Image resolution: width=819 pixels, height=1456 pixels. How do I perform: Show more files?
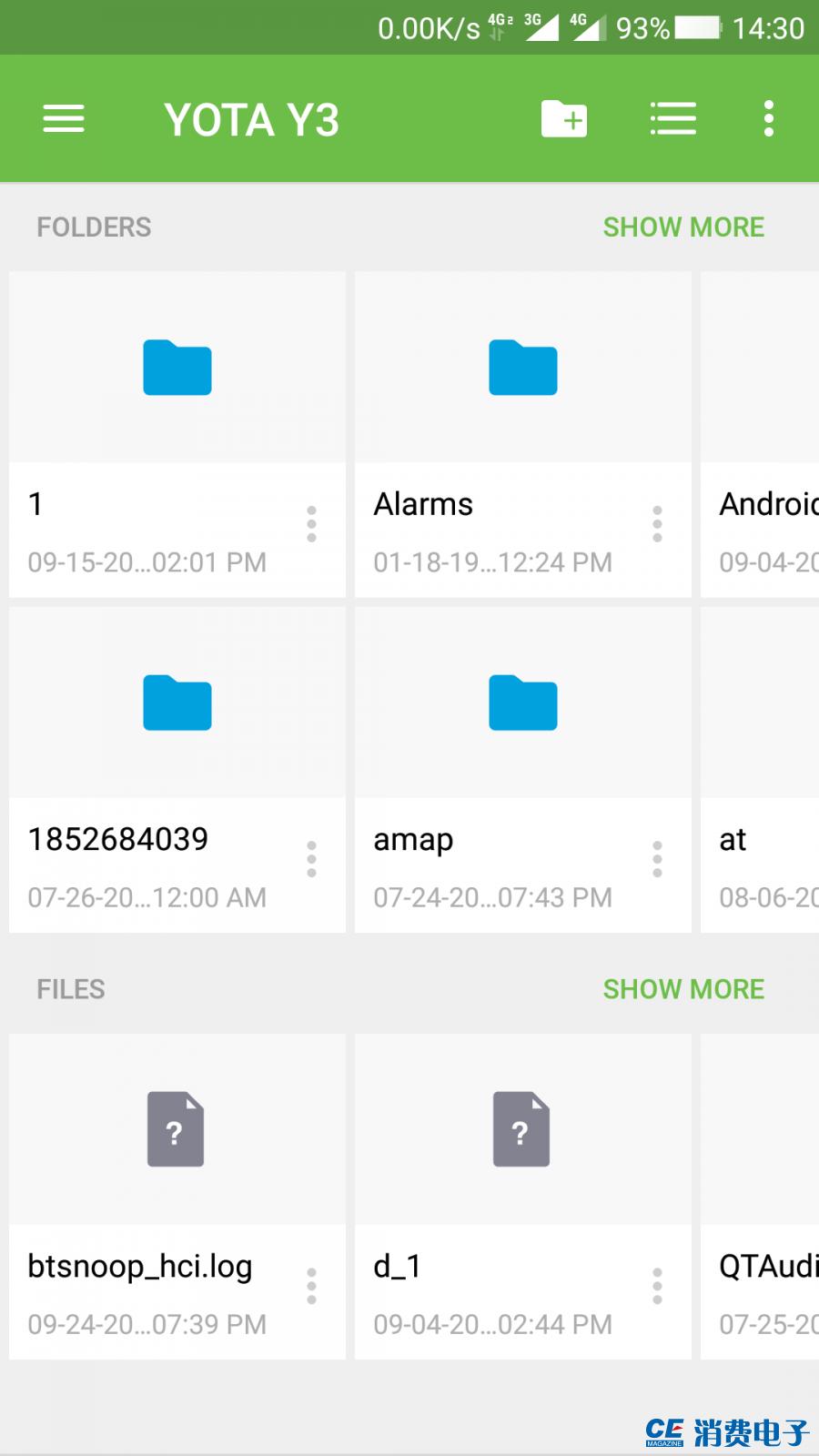click(683, 989)
